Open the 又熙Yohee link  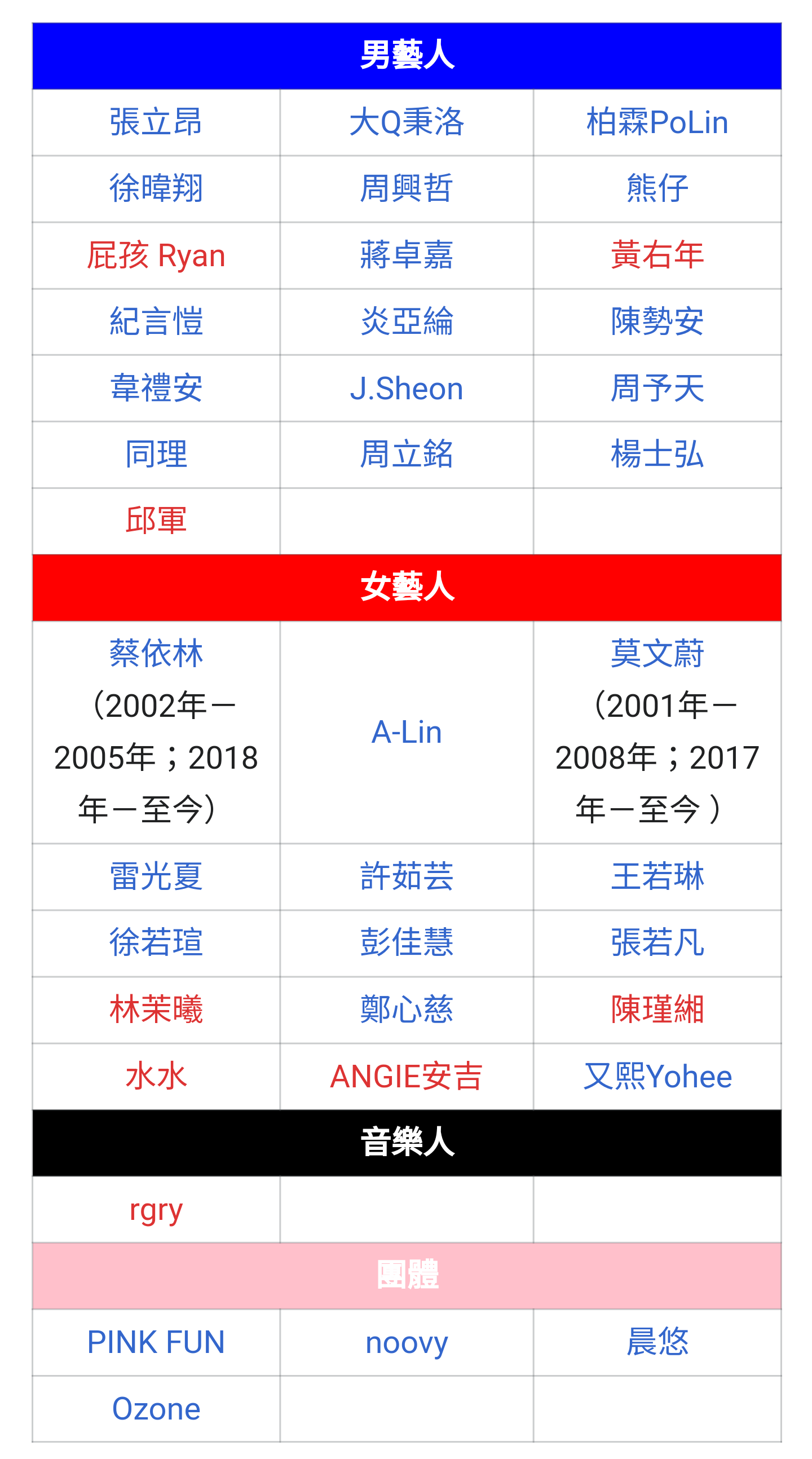tap(657, 1077)
